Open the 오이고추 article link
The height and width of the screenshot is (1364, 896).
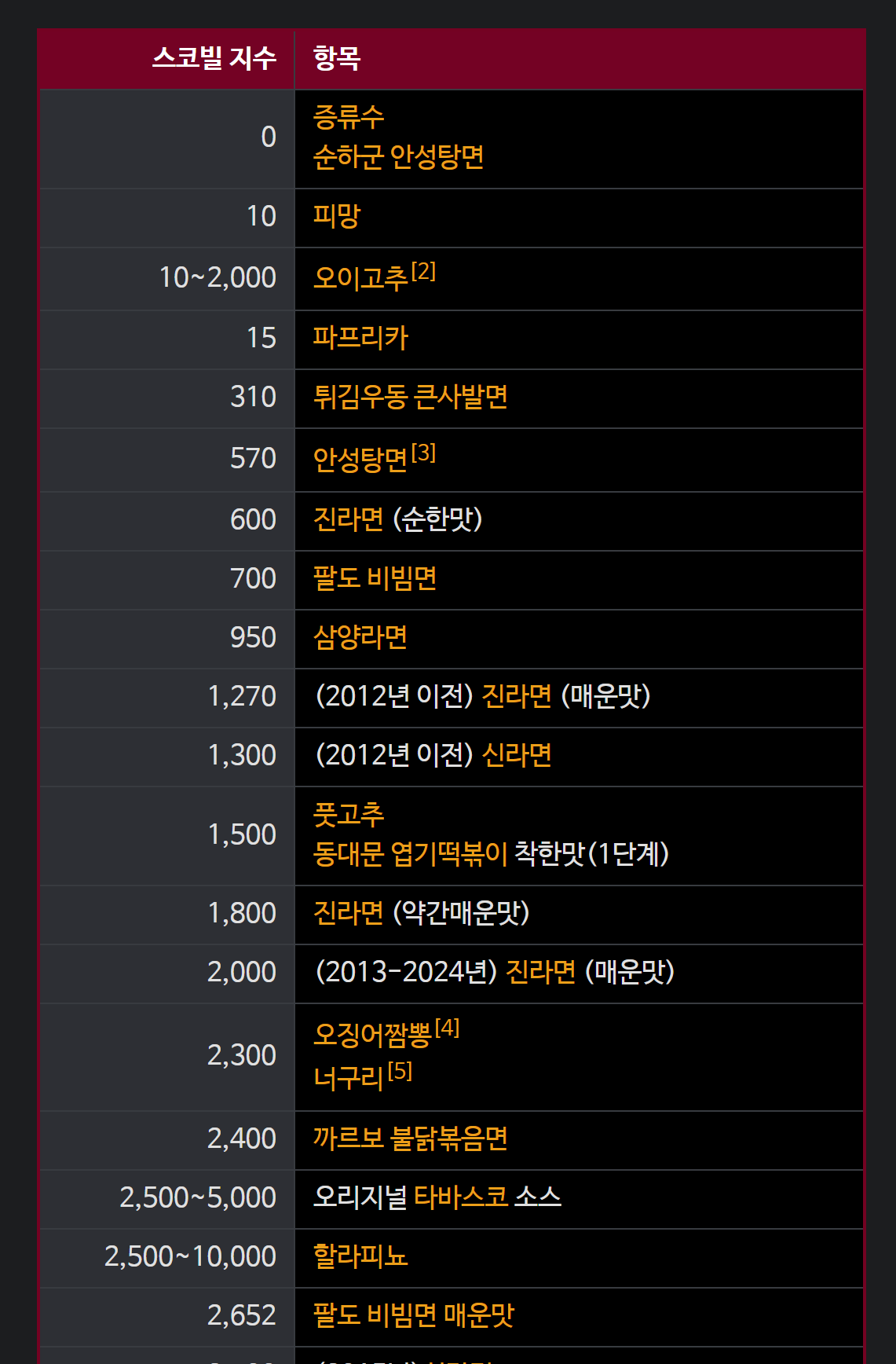click(360, 278)
